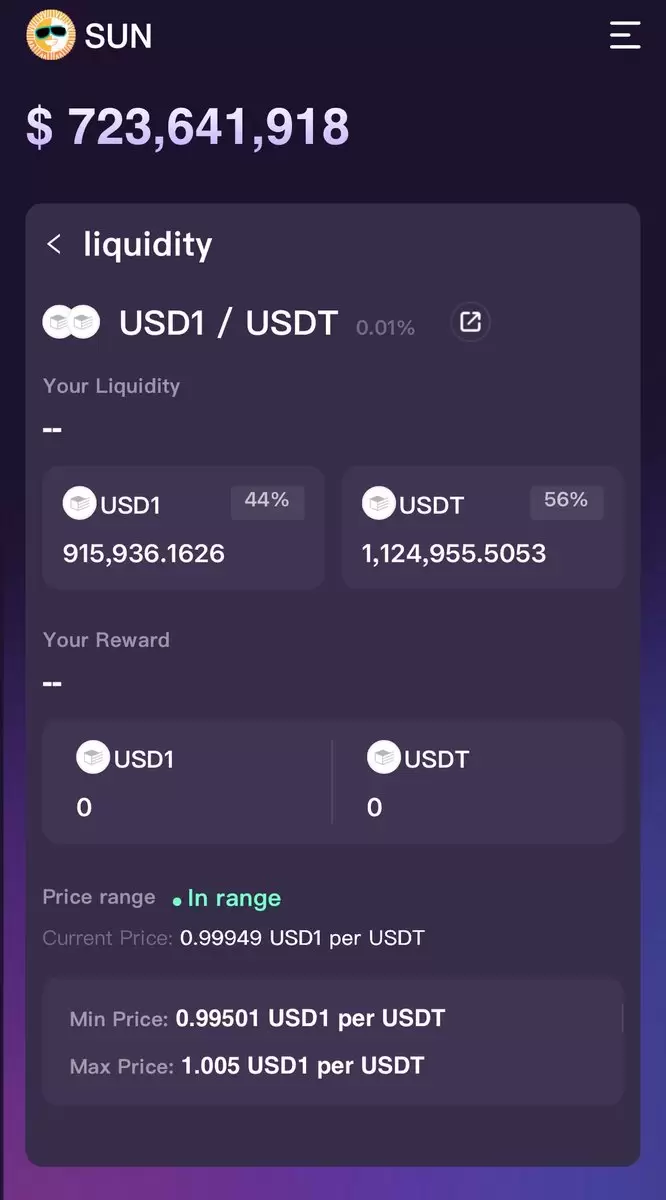This screenshot has width=666, height=1200.
Task: Open the hamburger menu
Action: (x=625, y=35)
